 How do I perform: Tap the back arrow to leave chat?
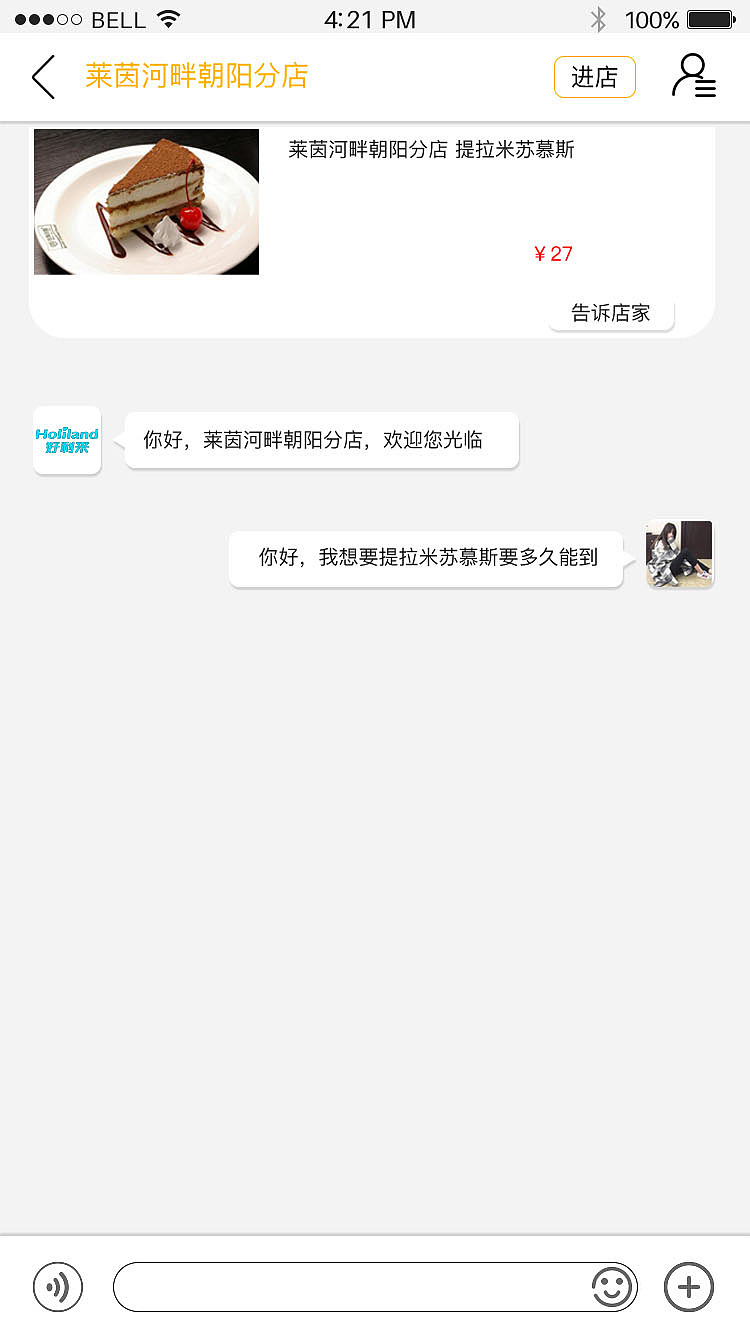coord(42,76)
